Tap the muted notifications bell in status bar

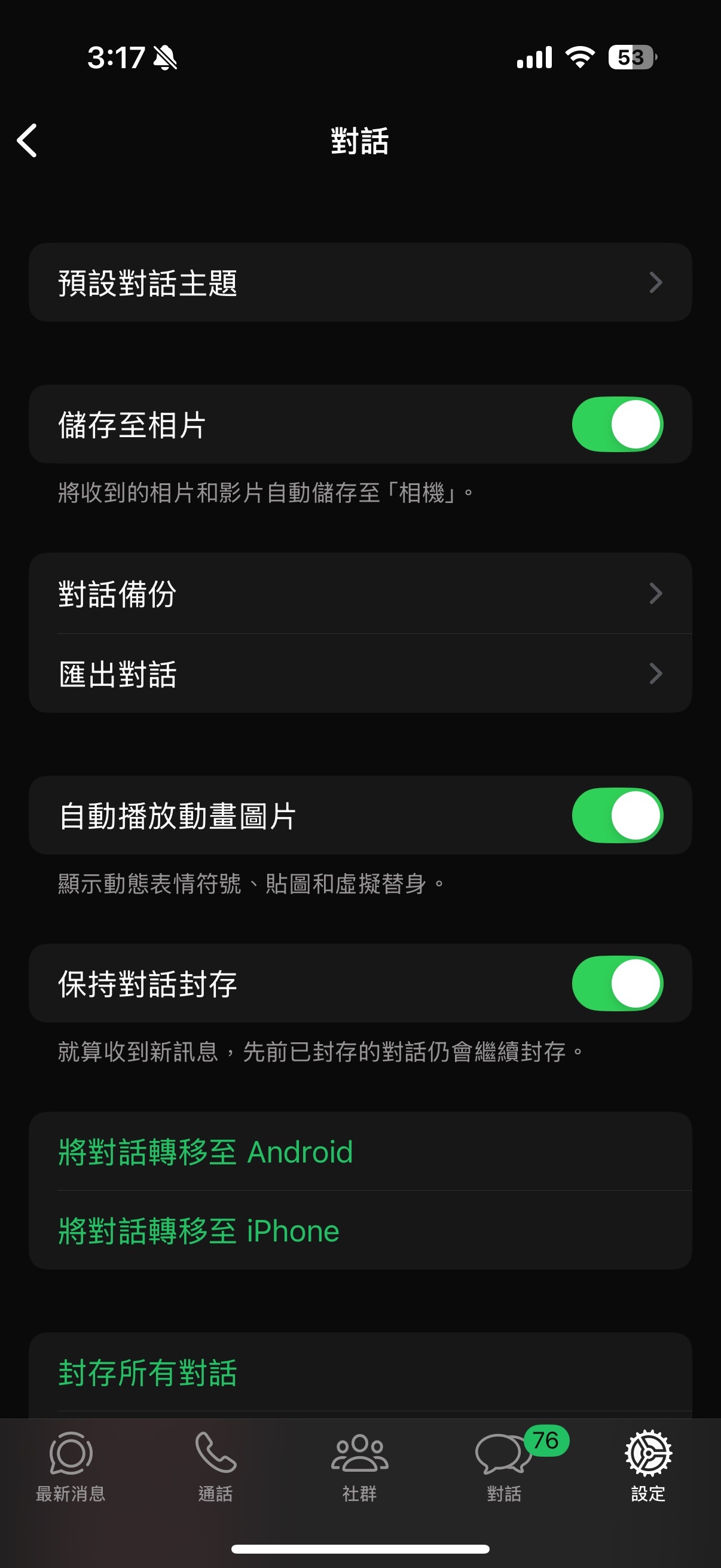point(164,58)
